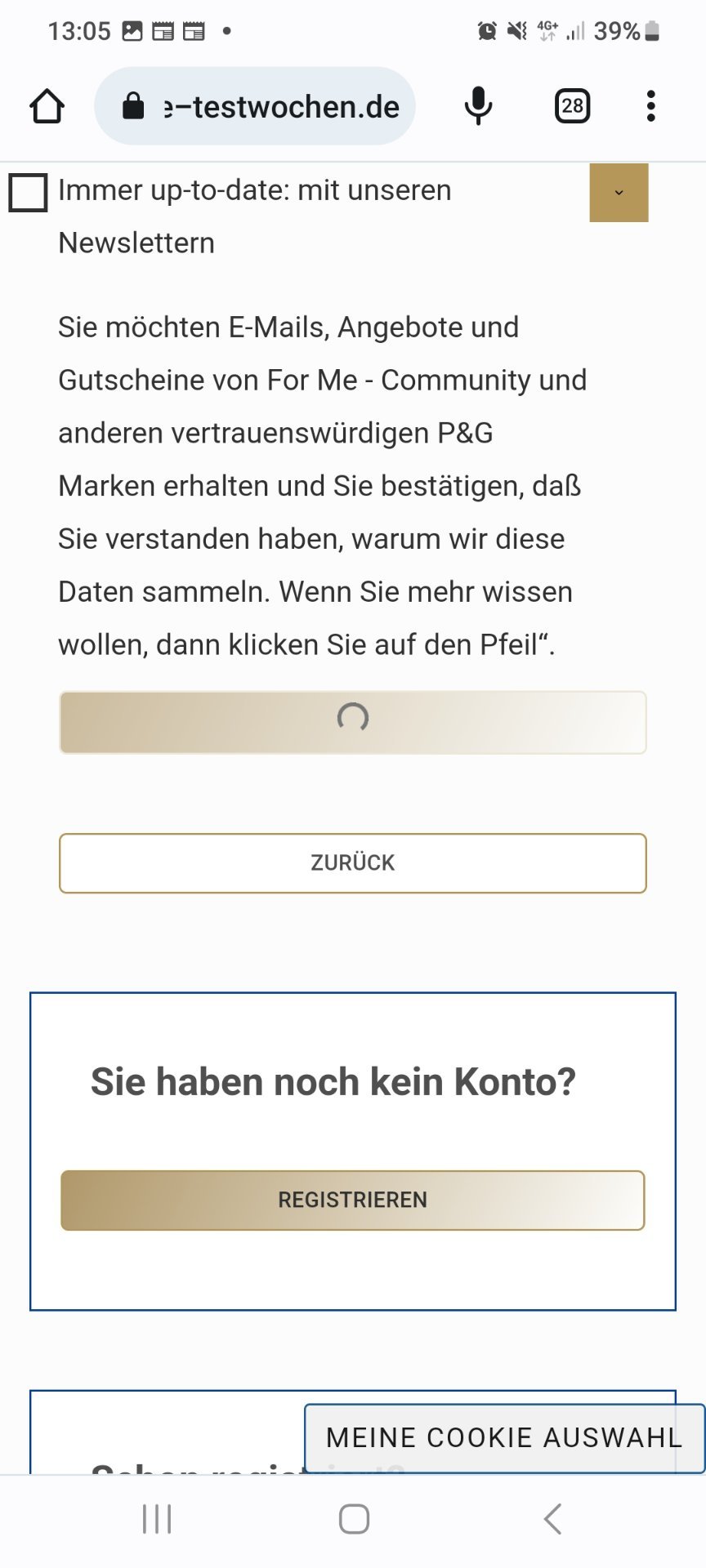Check the newsletter opt-in checkbox
Image resolution: width=706 pixels, height=1568 pixels.
coord(28,193)
